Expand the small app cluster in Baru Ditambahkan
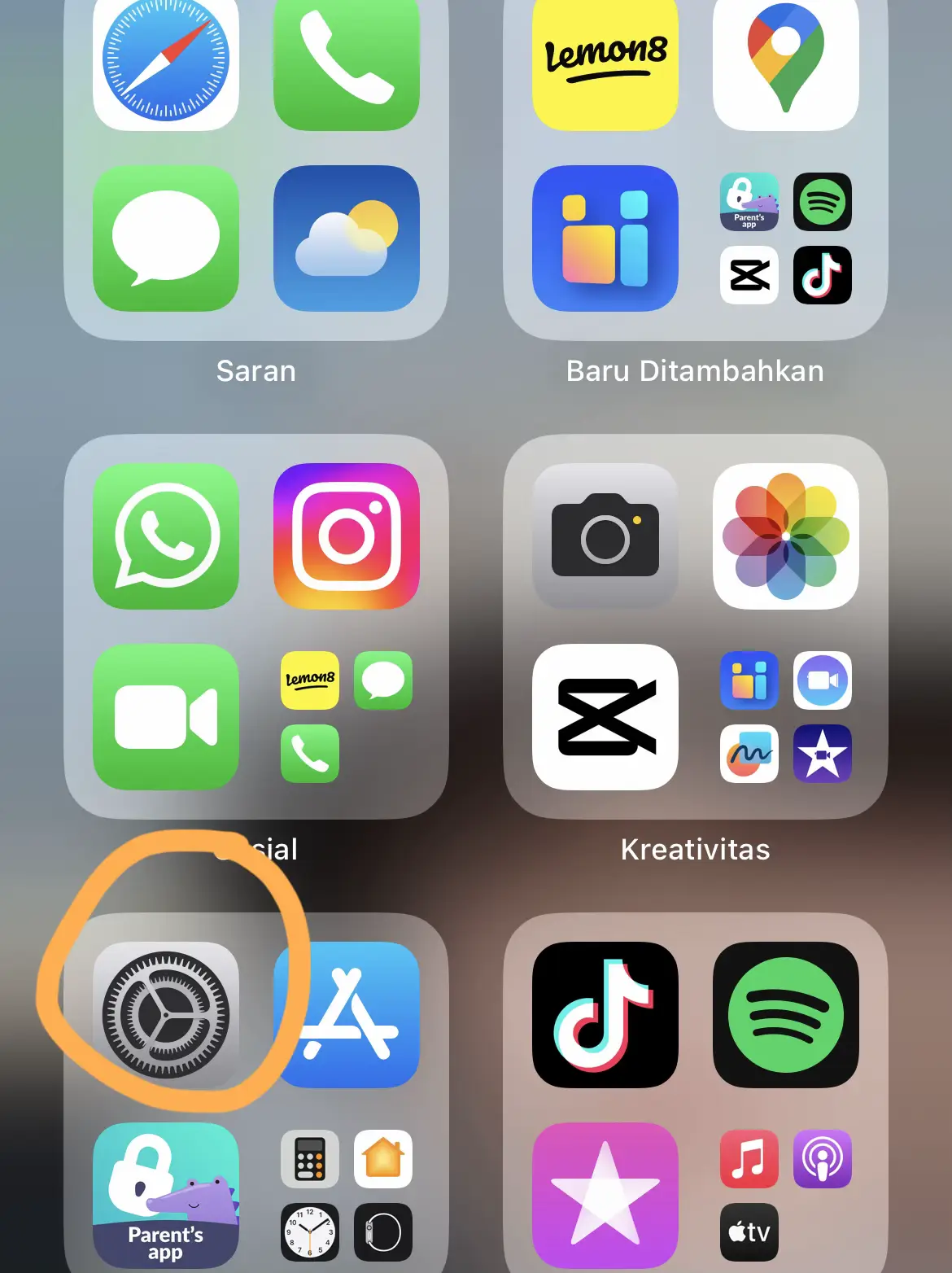This screenshot has height=1273, width=952. click(x=785, y=238)
